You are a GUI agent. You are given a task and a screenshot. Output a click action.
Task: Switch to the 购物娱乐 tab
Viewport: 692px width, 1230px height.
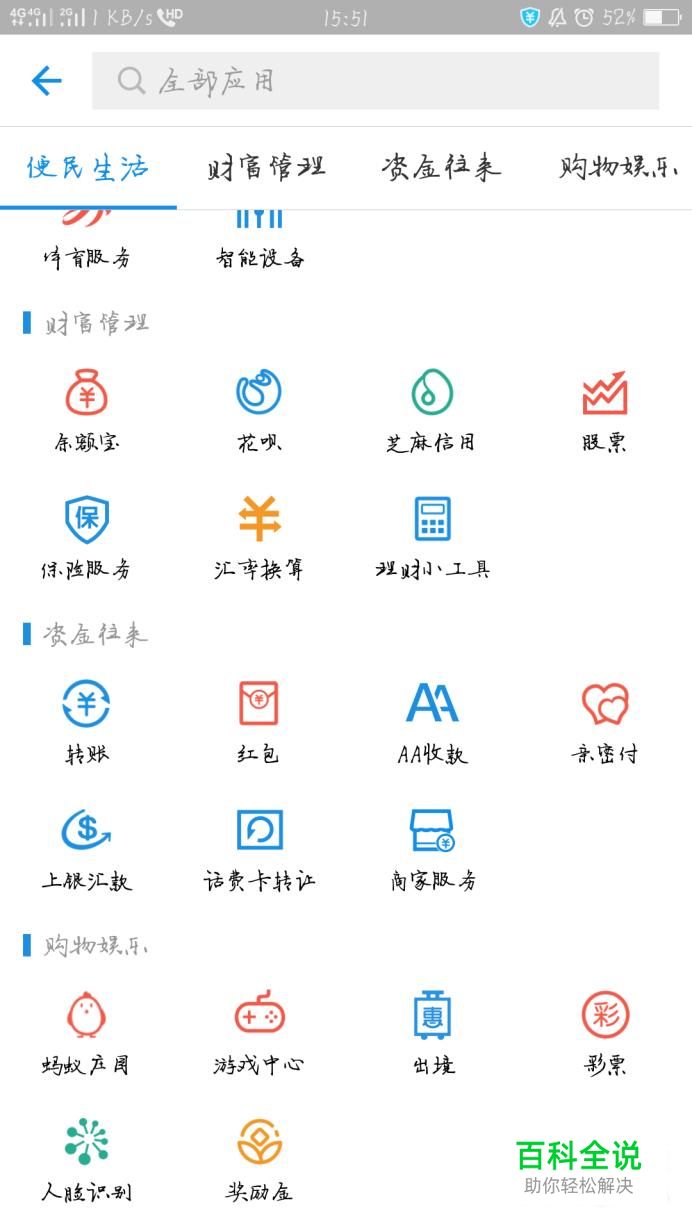618,168
